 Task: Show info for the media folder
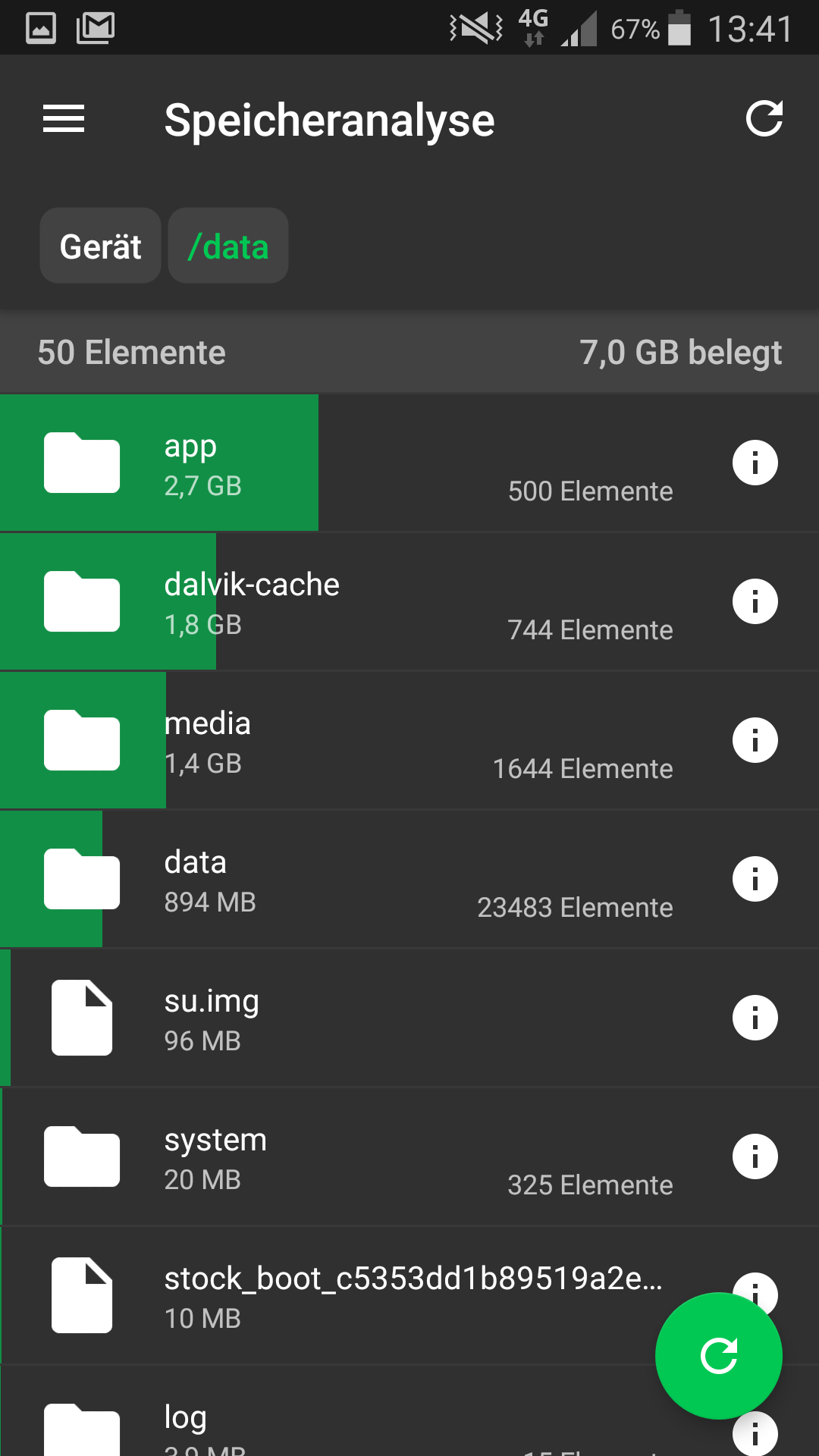[755, 740]
